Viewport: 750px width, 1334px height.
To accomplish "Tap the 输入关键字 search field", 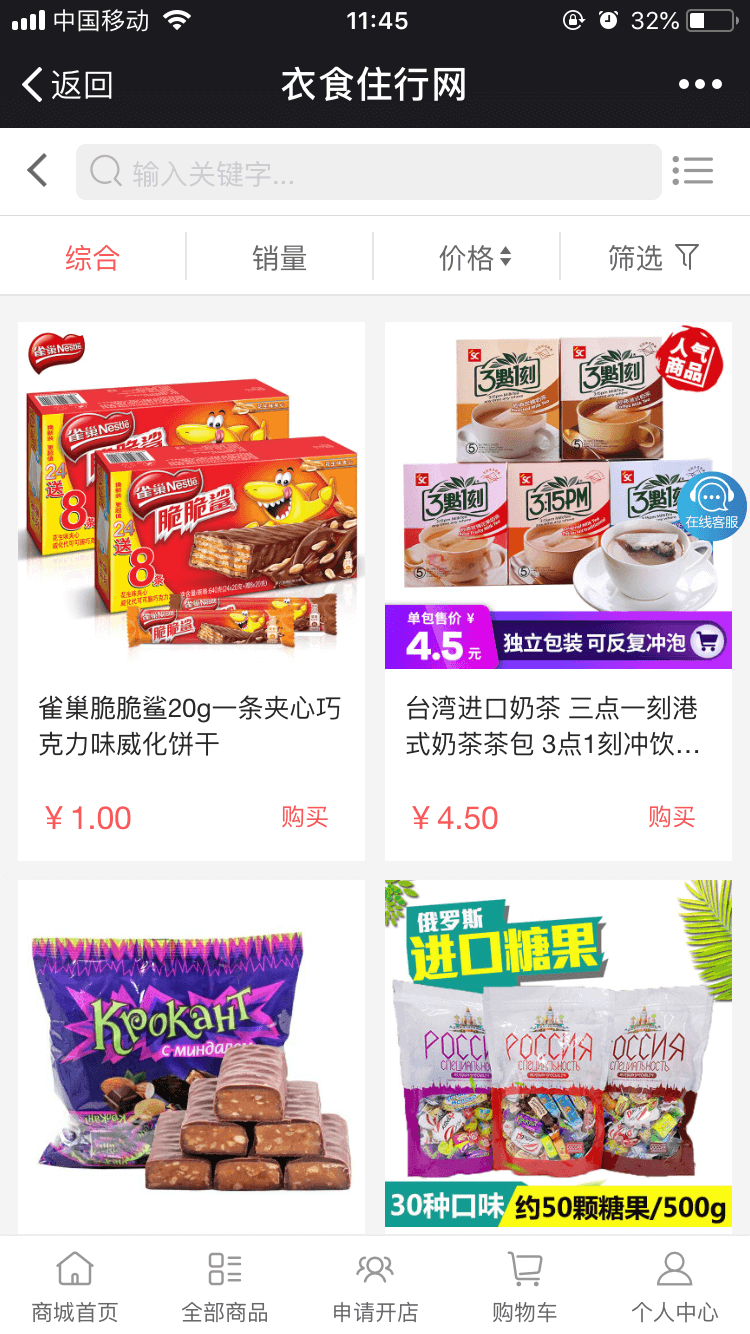I will 368,172.
